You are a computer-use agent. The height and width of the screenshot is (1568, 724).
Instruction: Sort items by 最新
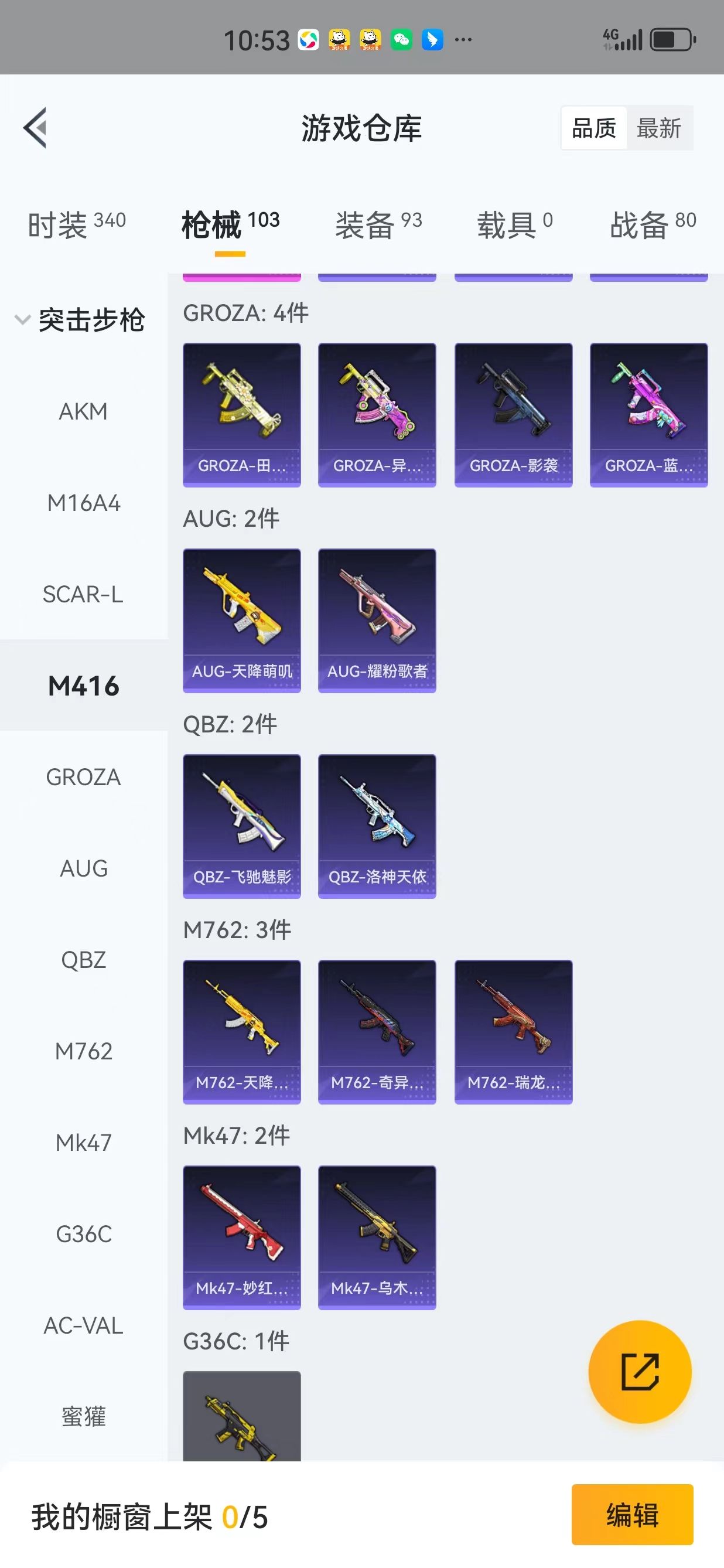pos(658,128)
